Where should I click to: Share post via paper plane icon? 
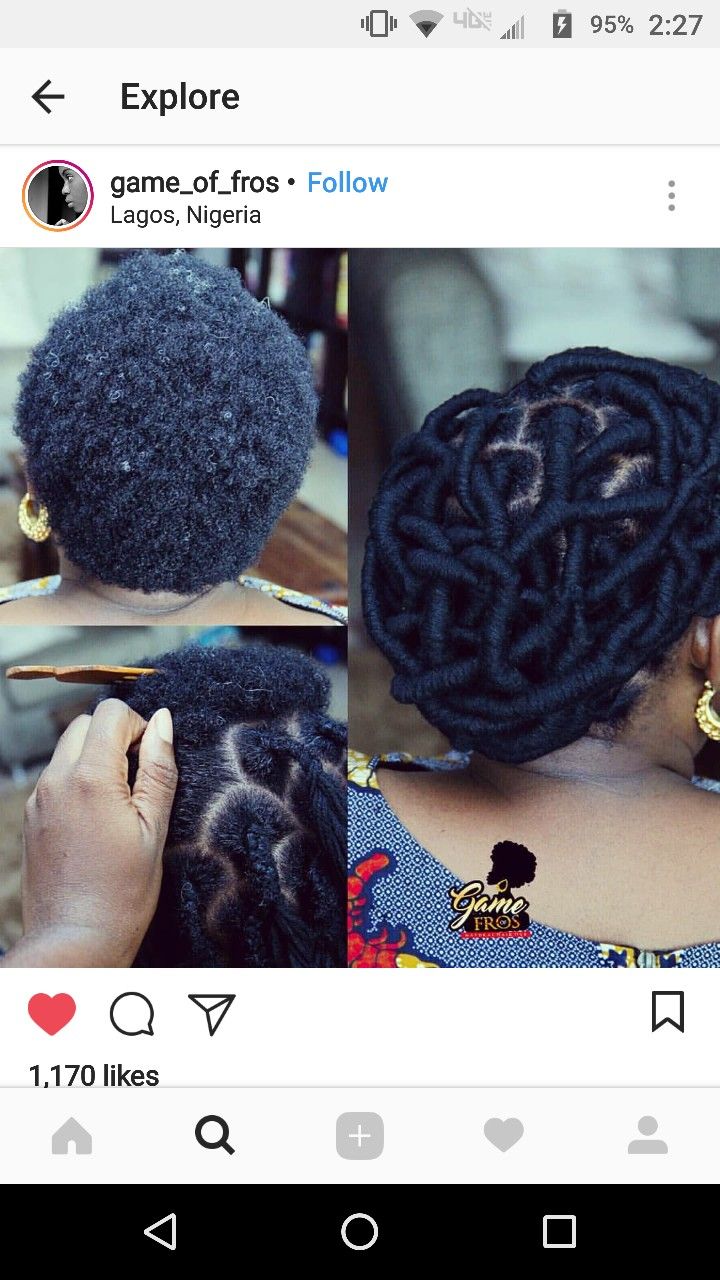tap(212, 1013)
